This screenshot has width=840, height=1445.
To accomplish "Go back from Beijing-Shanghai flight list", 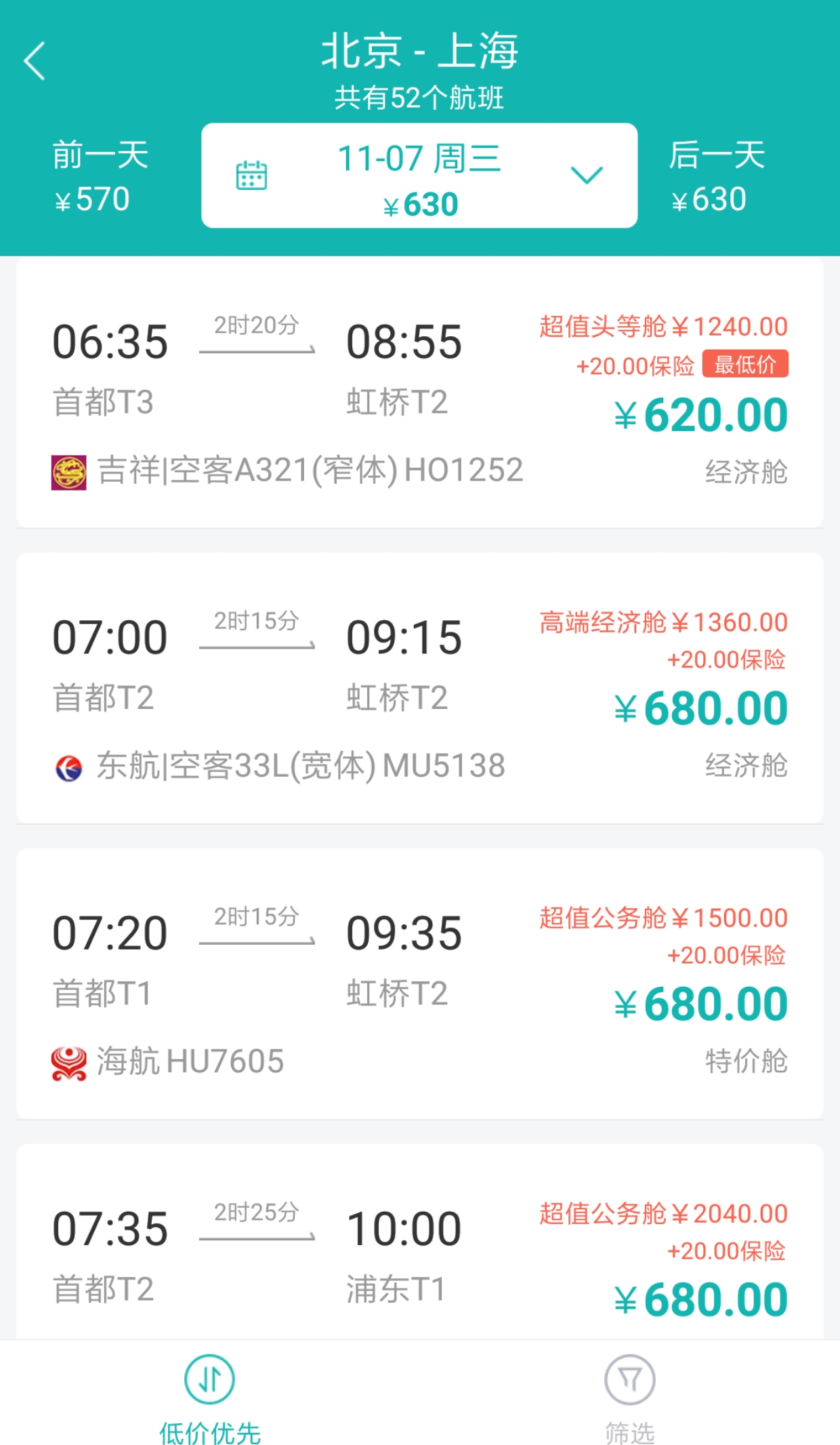I will tap(35, 61).
